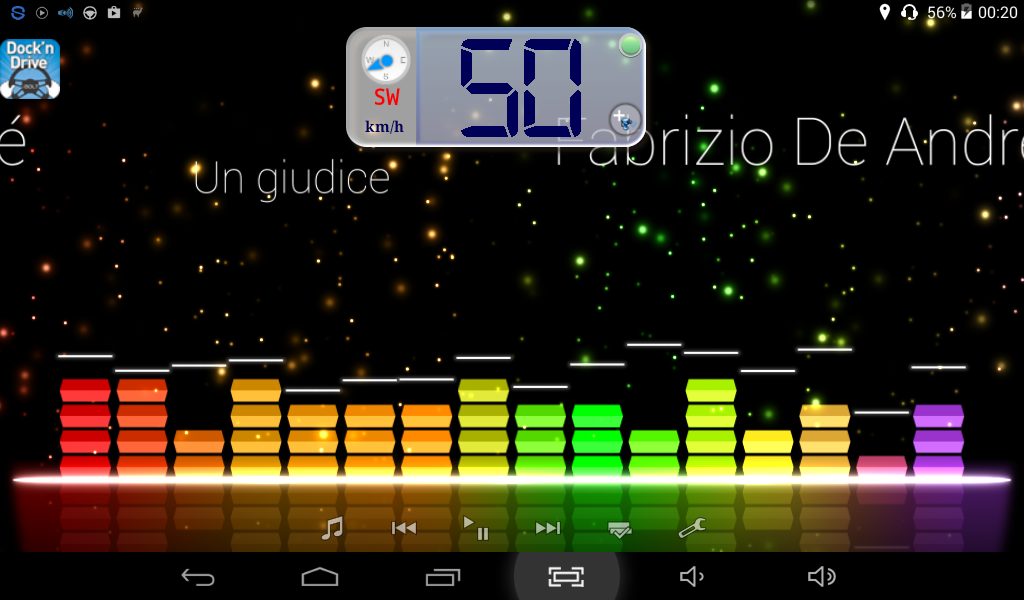Screen dimensions: 1024x600
Task: Open the playlist checklist icon
Action: click(x=620, y=529)
